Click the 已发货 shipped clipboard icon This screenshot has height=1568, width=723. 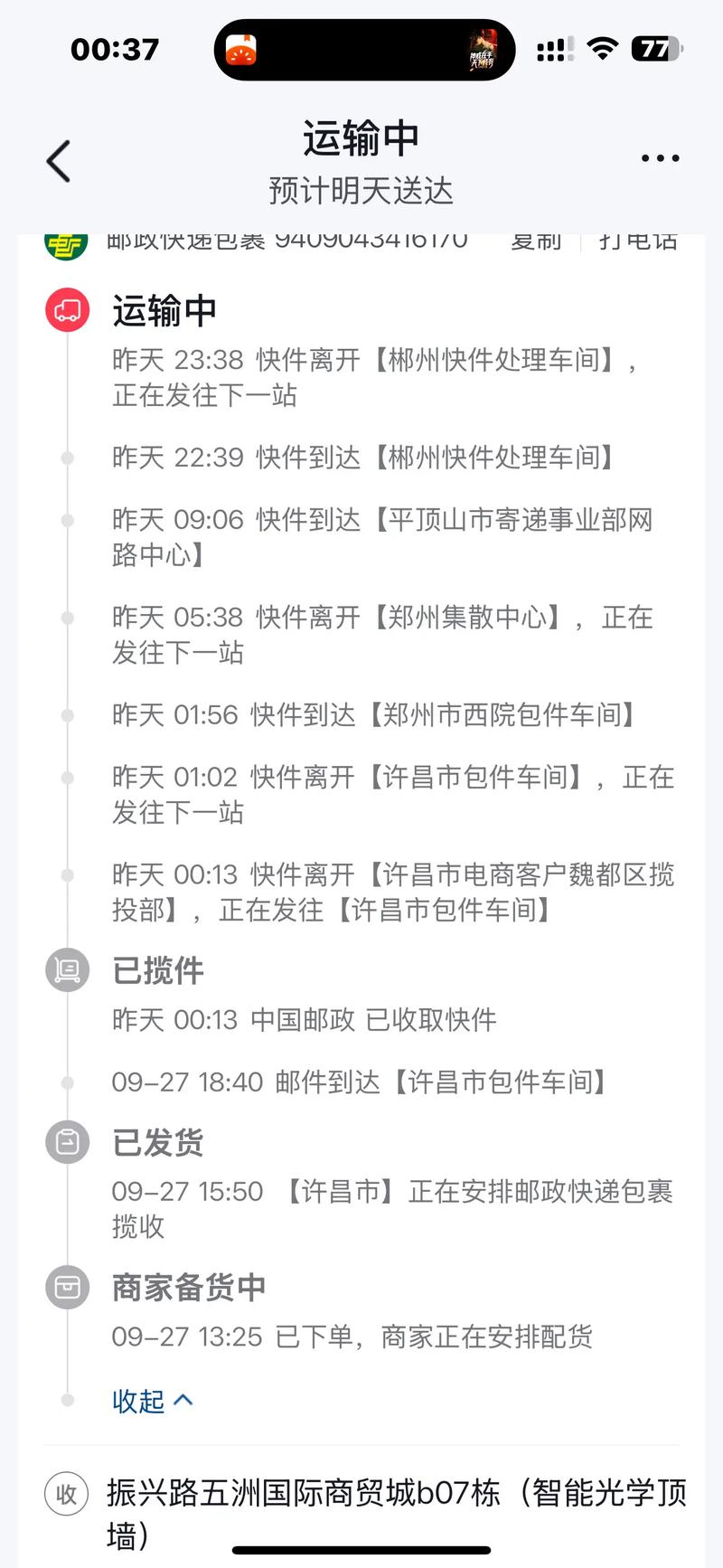[65, 1142]
